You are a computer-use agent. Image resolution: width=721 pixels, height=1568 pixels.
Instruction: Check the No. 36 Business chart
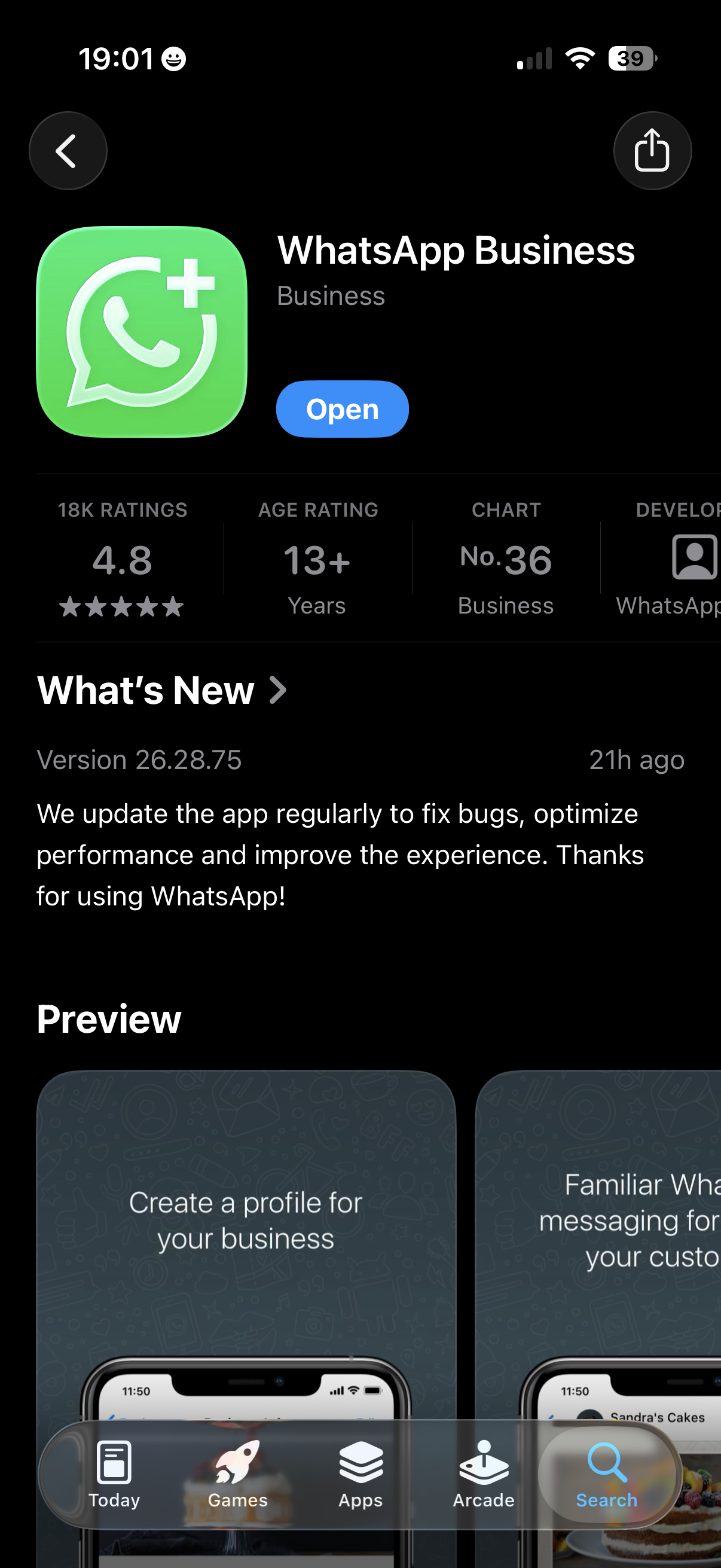[x=506, y=558]
